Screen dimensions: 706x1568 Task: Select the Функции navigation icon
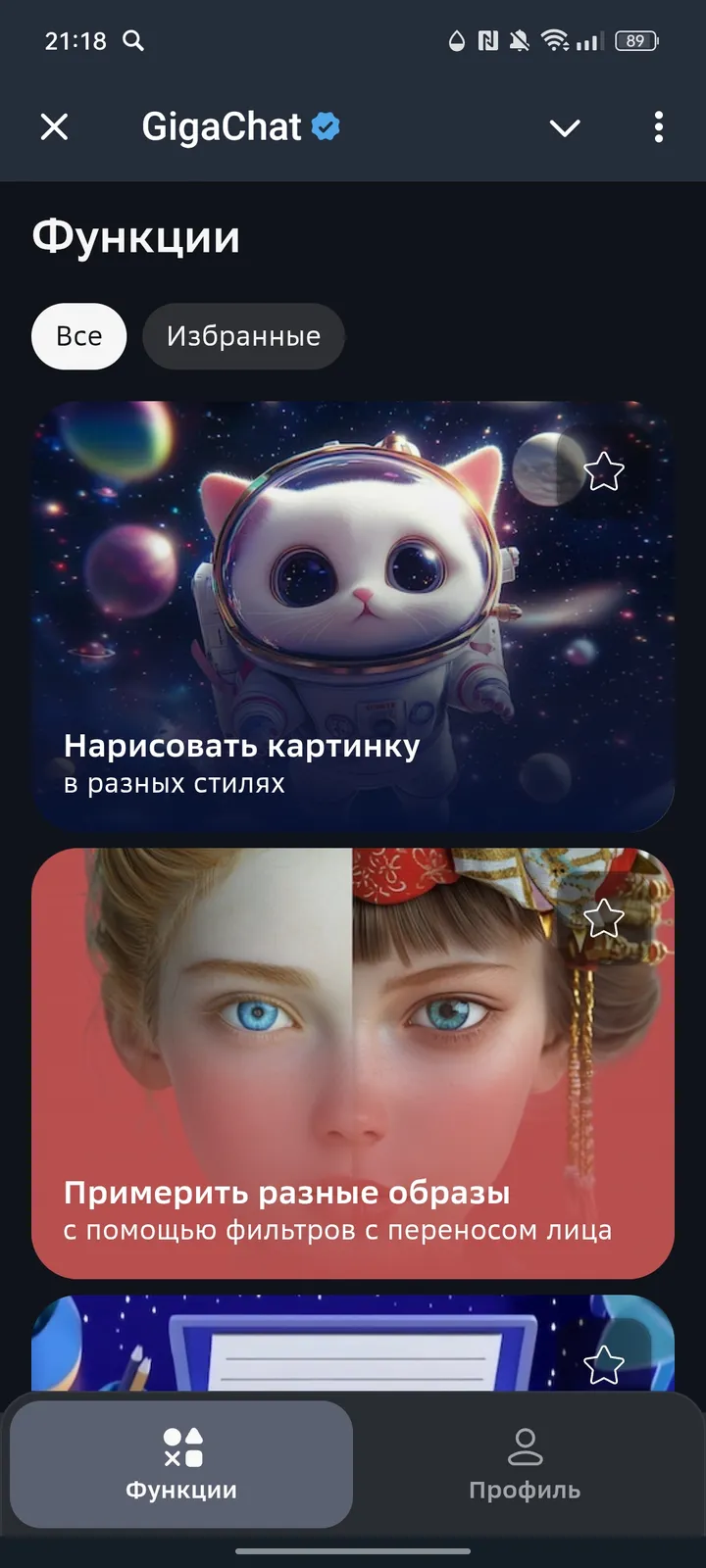[180, 1443]
